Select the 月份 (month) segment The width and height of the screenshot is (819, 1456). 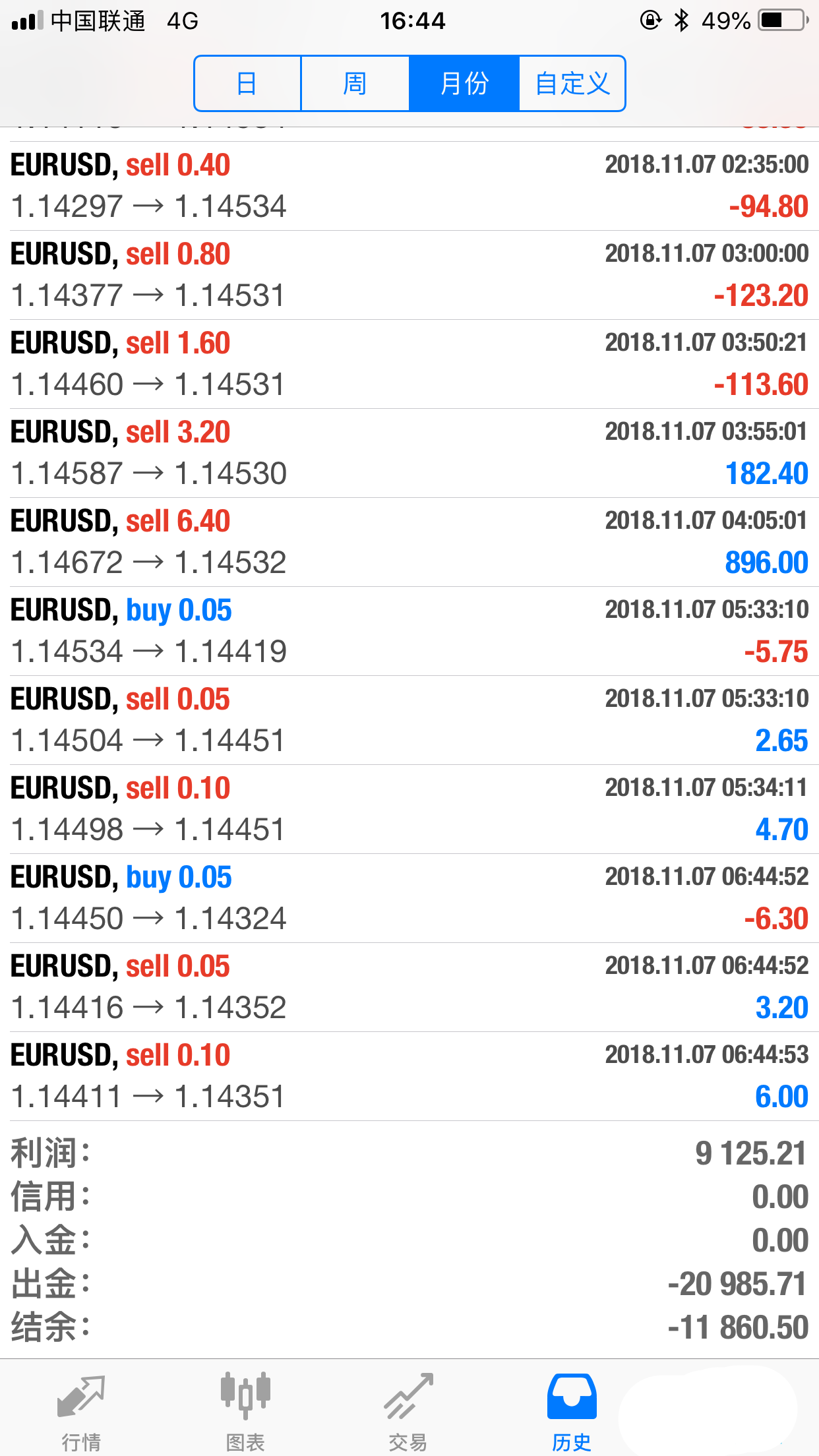pyautogui.click(x=464, y=84)
